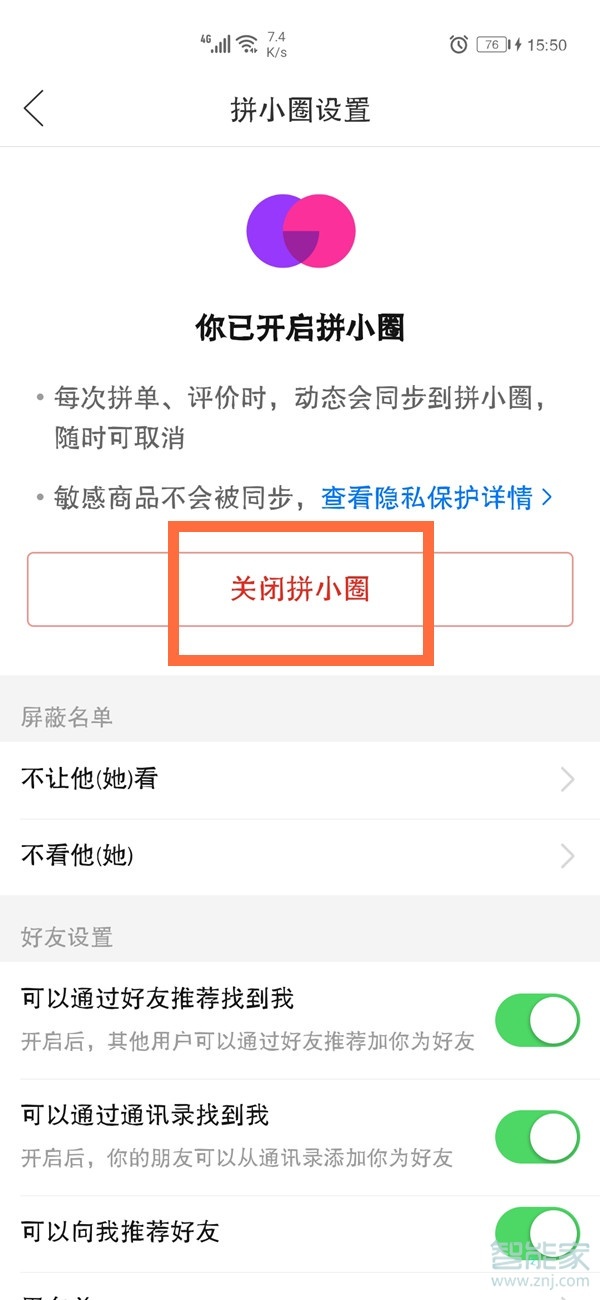Turn off 可以通过通讯录找到我
This screenshot has width=600, height=1300.
coord(537,1137)
